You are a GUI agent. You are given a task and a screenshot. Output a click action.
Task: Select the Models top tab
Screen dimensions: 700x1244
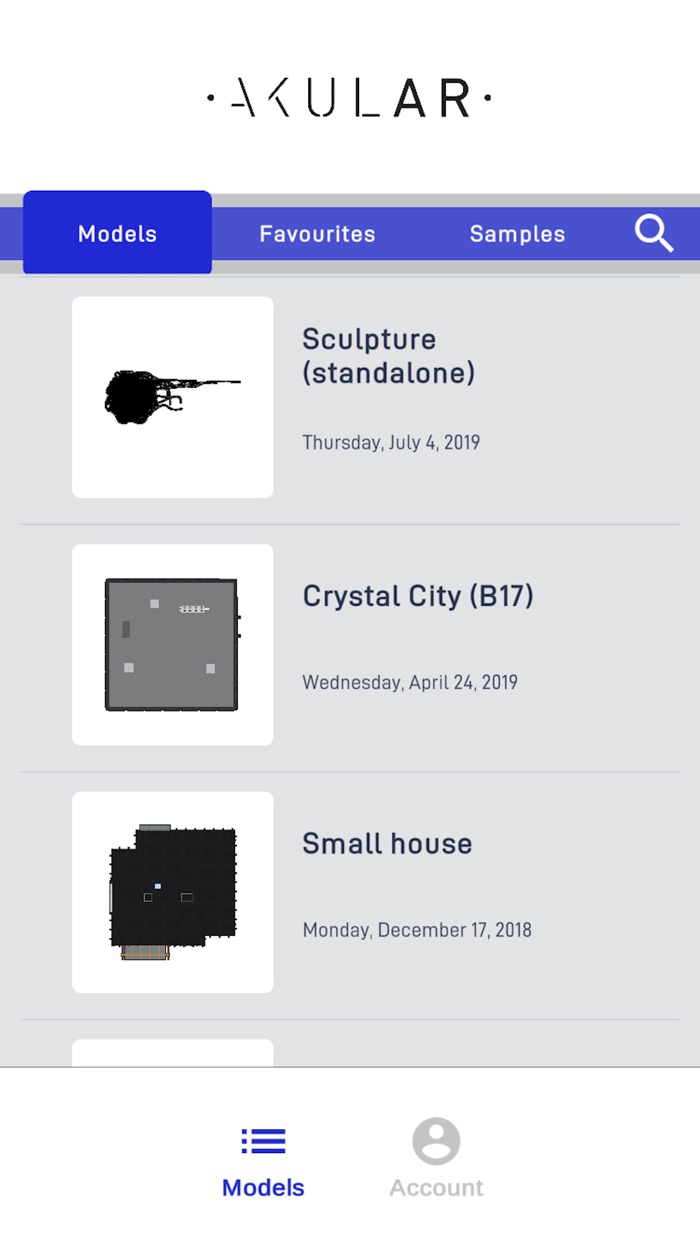118,234
